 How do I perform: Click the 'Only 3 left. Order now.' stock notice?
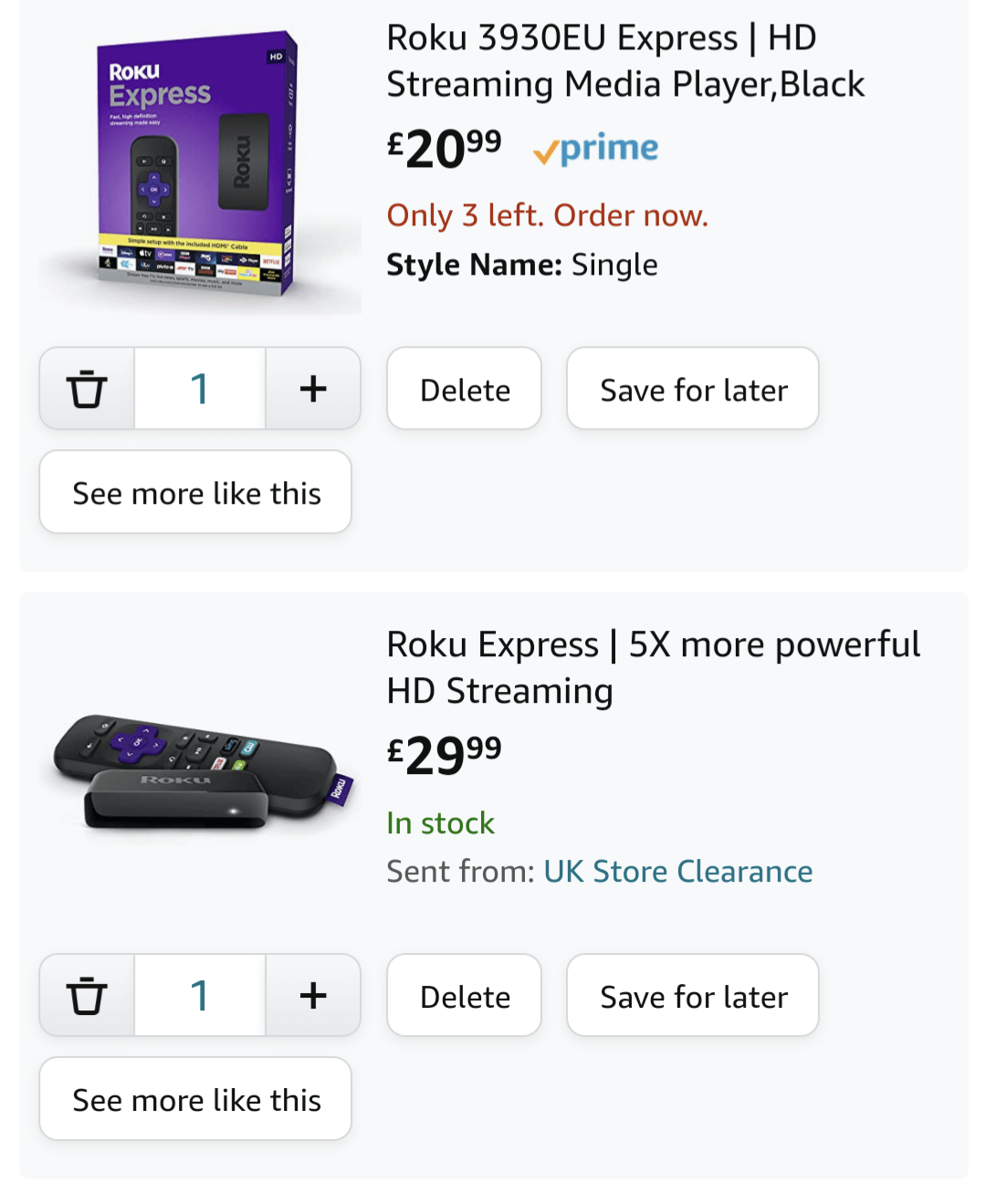point(548,215)
